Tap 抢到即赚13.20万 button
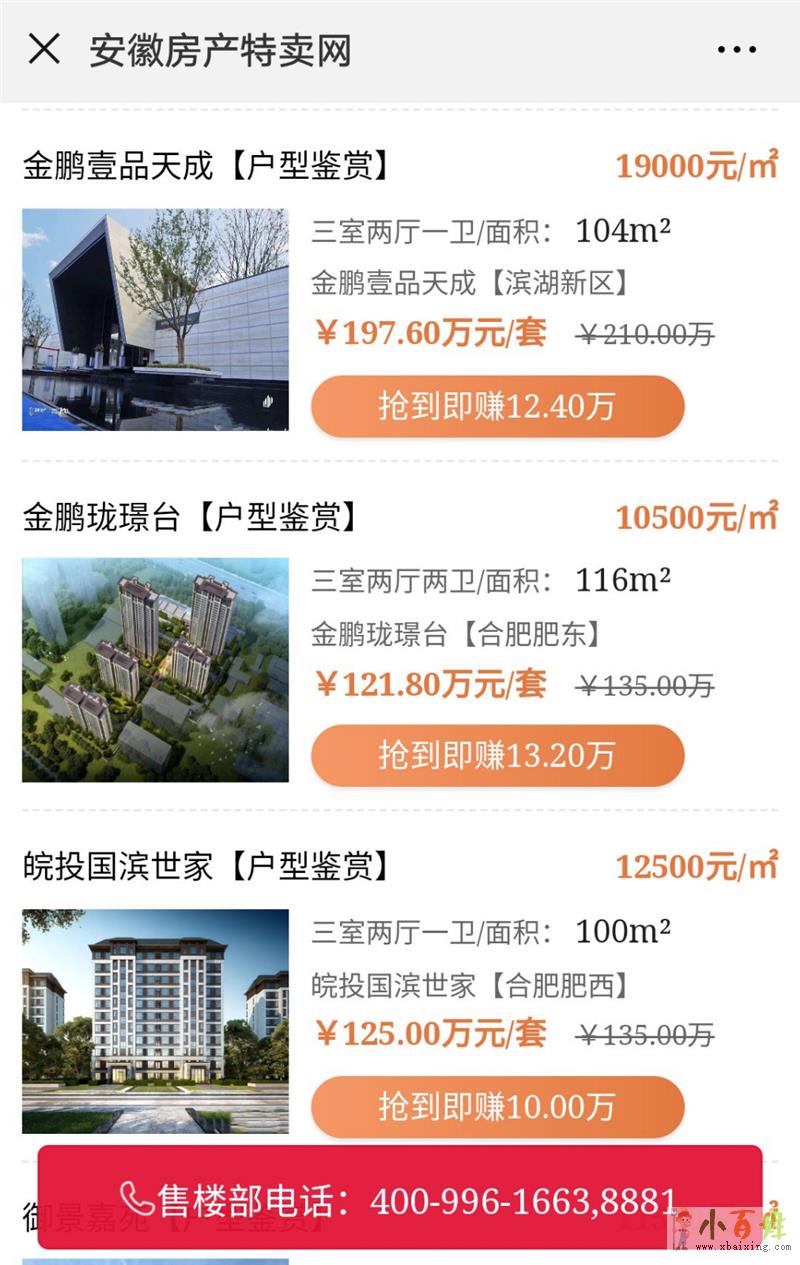The width and height of the screenshot is (800, 1265). coord(497,755)
